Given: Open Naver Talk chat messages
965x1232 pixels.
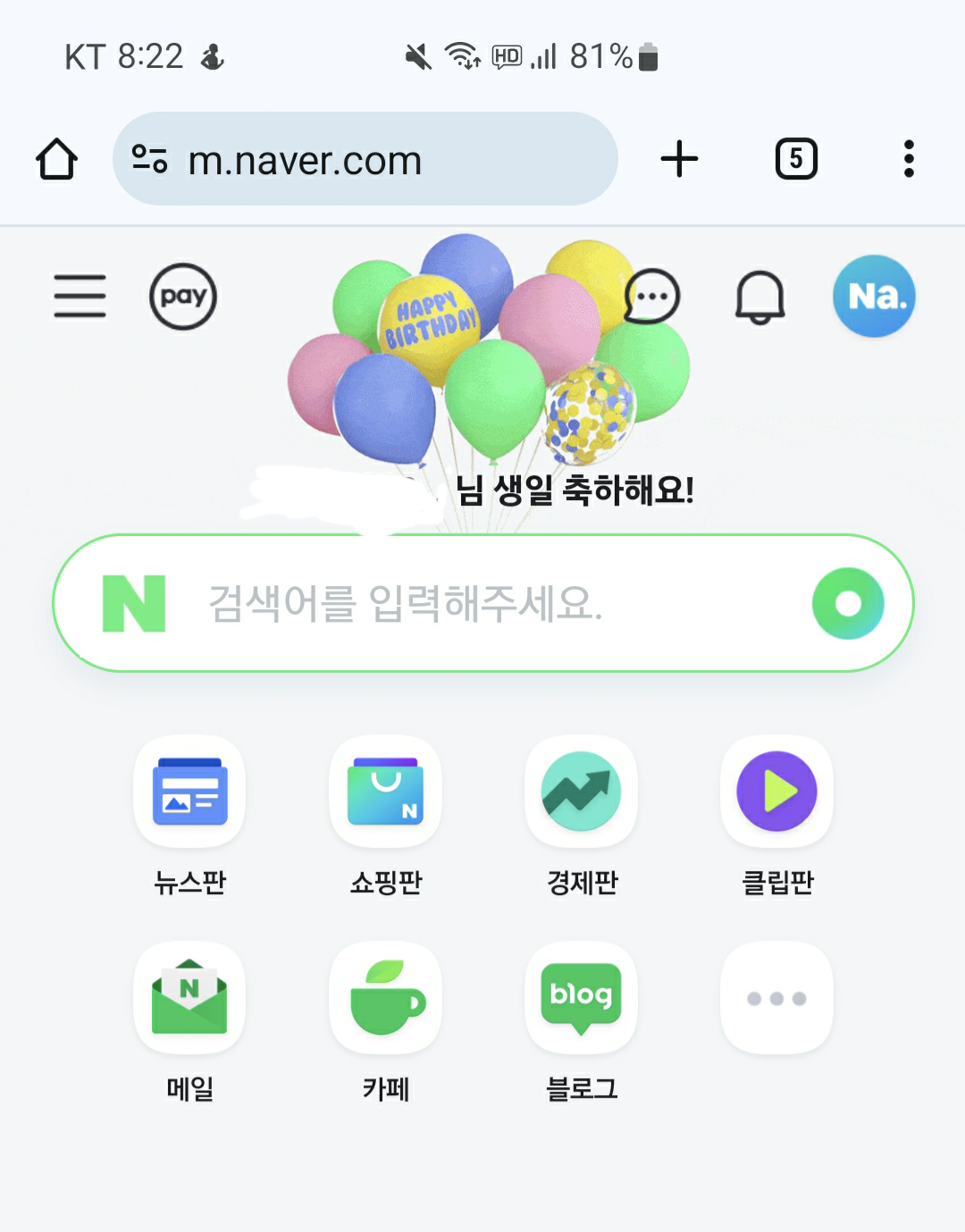Looking at the screenshot, I should click(652, 297).
